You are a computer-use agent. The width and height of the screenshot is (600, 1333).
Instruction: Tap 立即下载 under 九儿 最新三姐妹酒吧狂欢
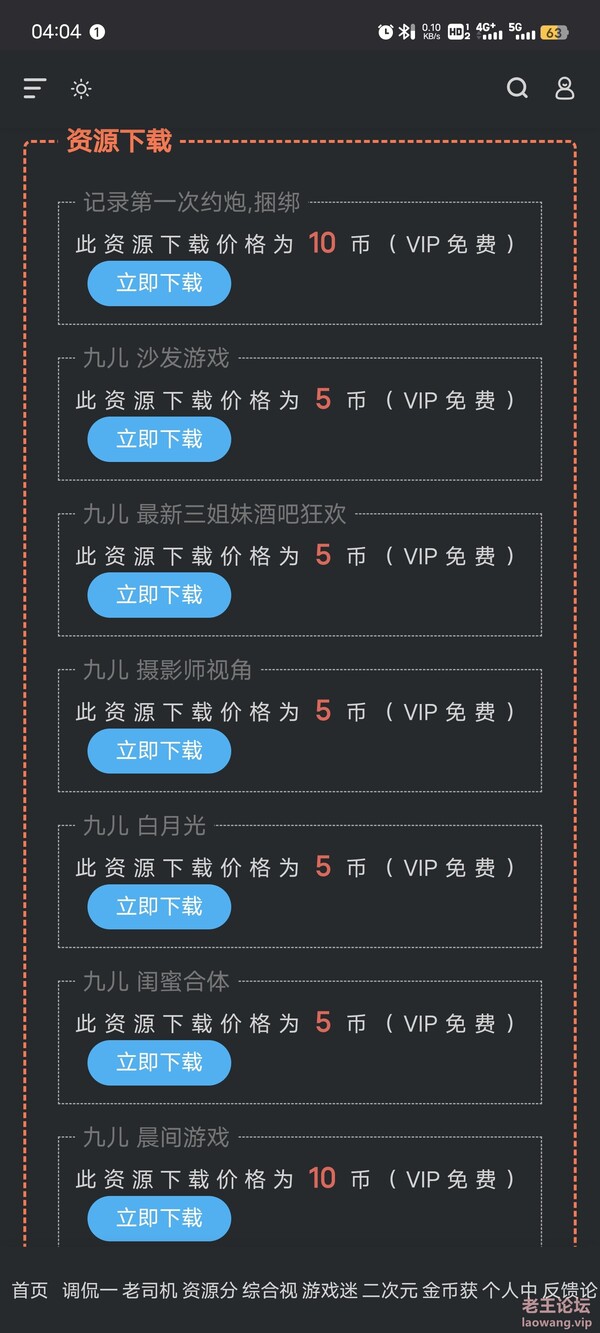coord(159,595)
